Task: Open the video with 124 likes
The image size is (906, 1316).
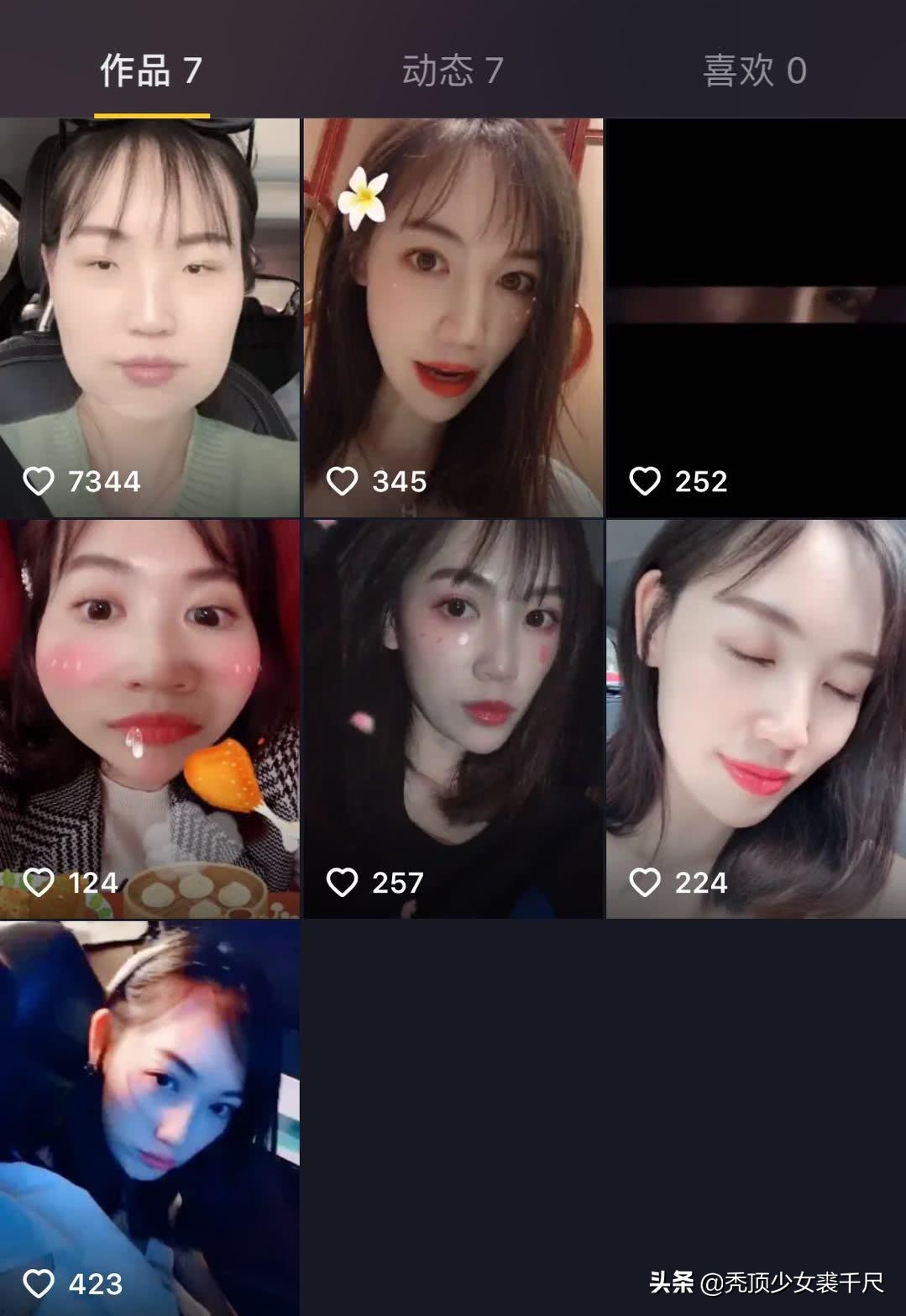Action: 149,718
